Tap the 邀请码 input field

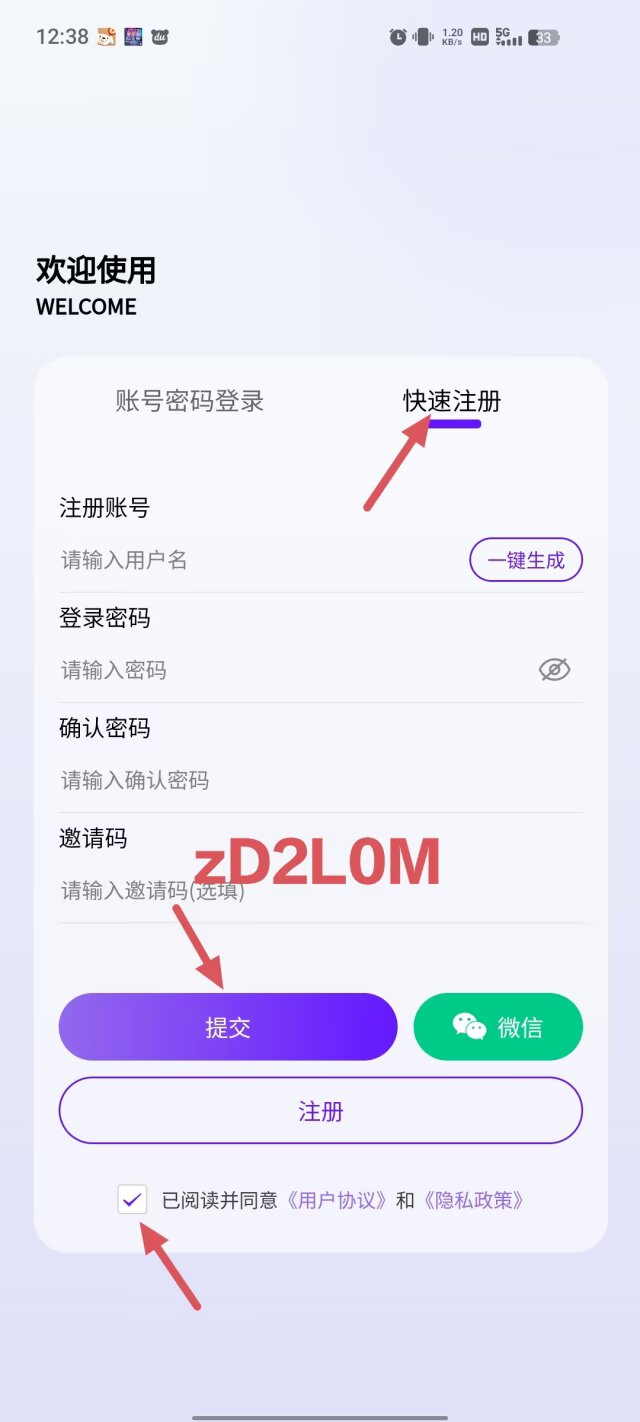[x=300, y=890]
